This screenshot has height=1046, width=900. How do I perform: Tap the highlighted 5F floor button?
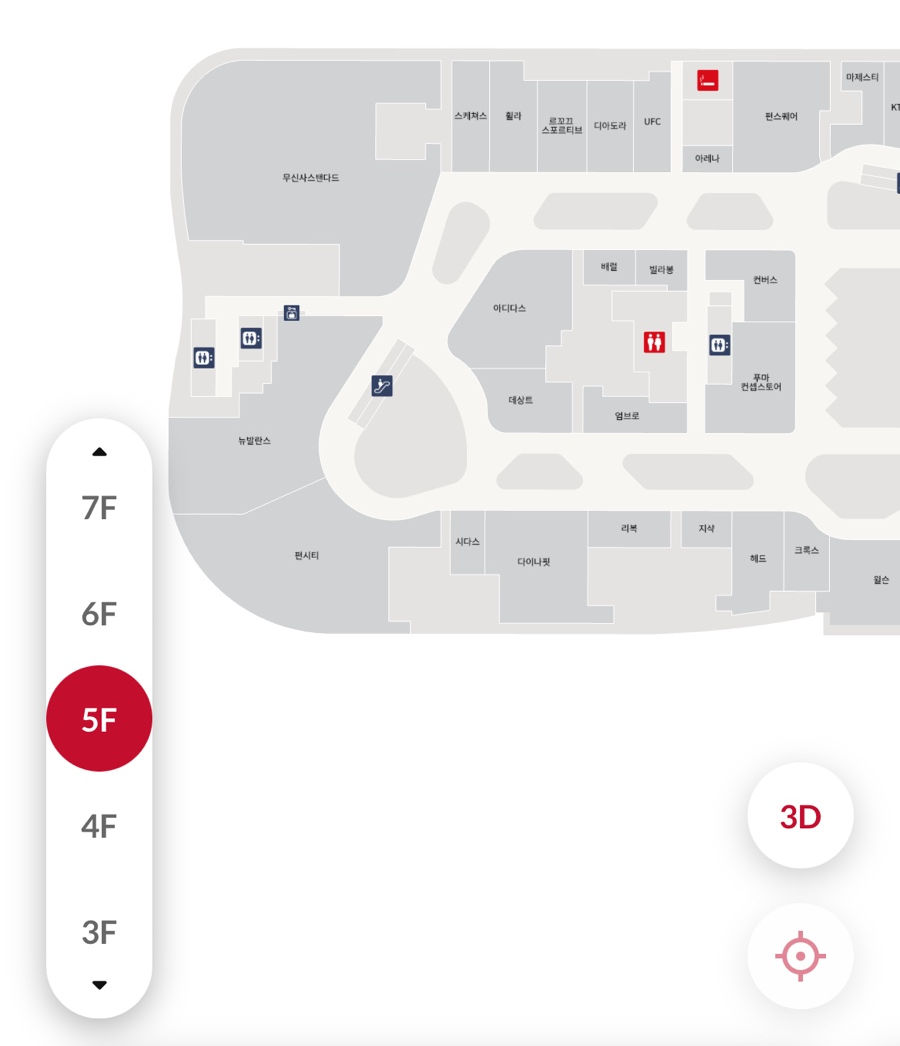click(99, 719)
